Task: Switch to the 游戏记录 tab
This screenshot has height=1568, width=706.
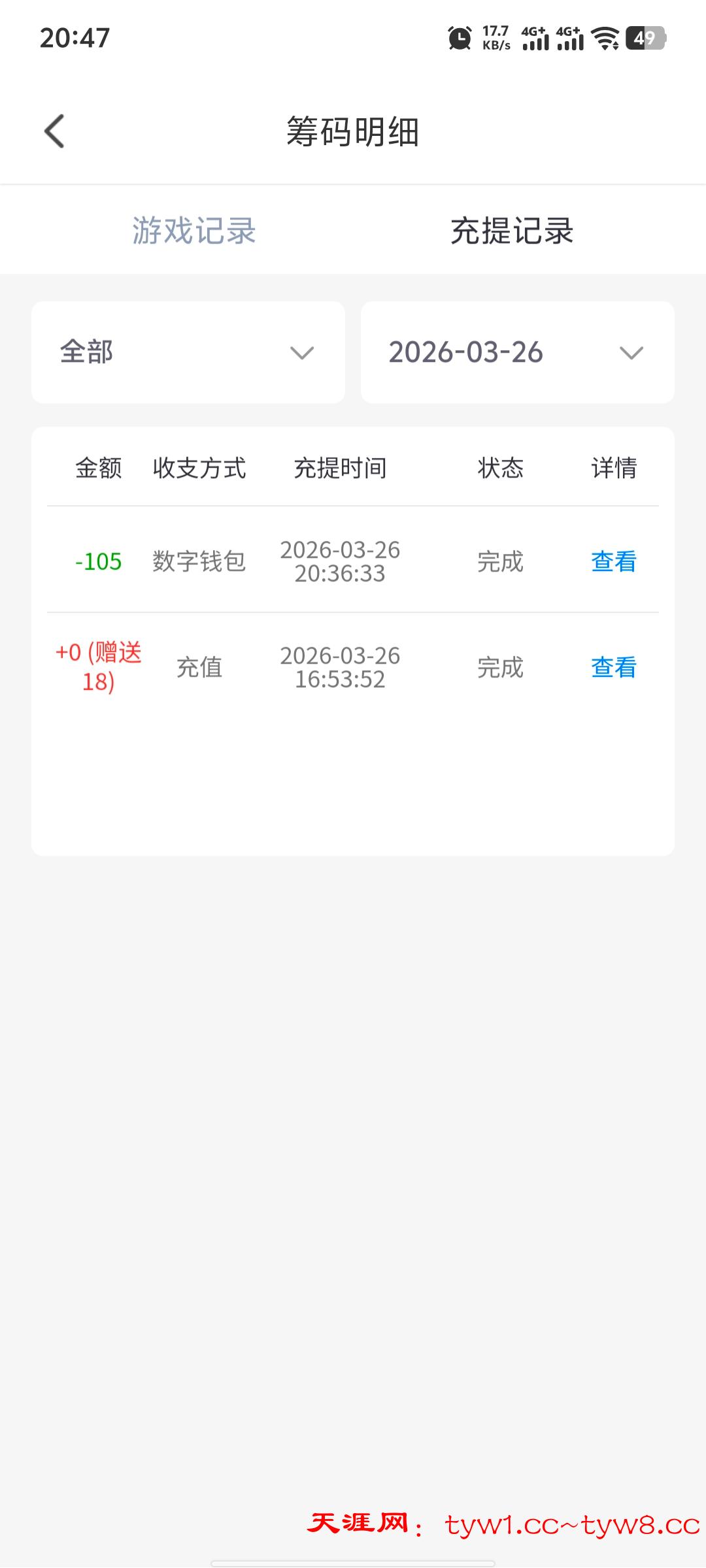Action: (x=194, y=231)
